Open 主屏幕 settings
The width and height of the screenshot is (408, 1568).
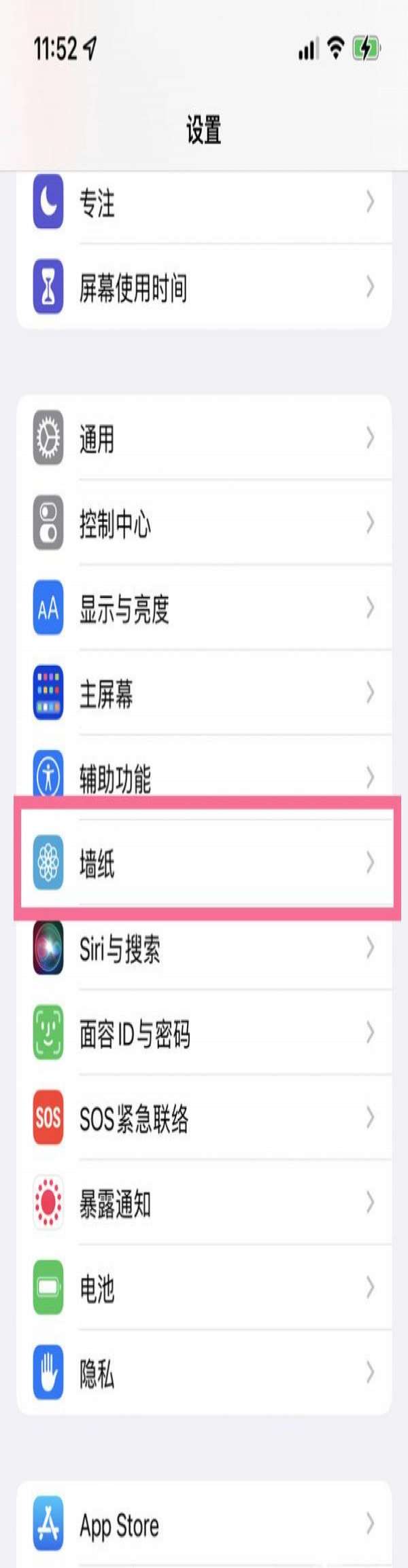pyautogui.click(x=204, y=692)
